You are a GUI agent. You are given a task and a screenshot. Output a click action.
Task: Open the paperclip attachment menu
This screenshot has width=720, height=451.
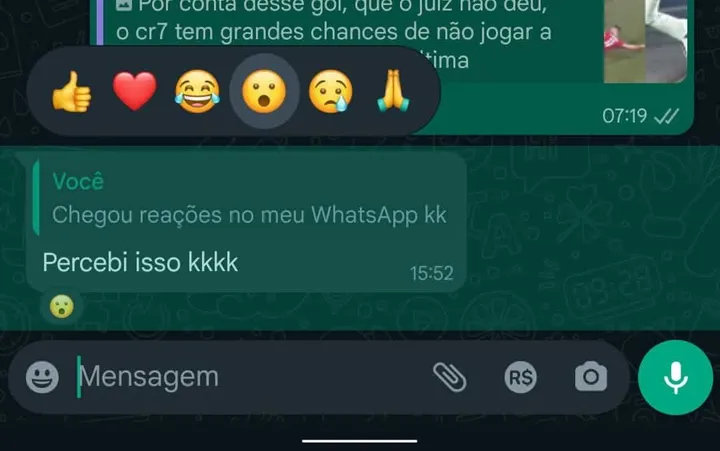pyautogui.click(x=450, y=377)
